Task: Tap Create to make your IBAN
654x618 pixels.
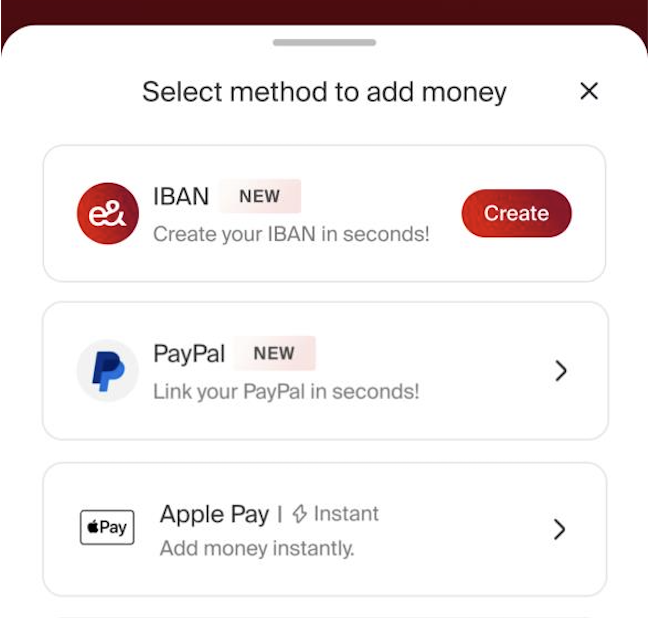Action: [x=516, y=213]
